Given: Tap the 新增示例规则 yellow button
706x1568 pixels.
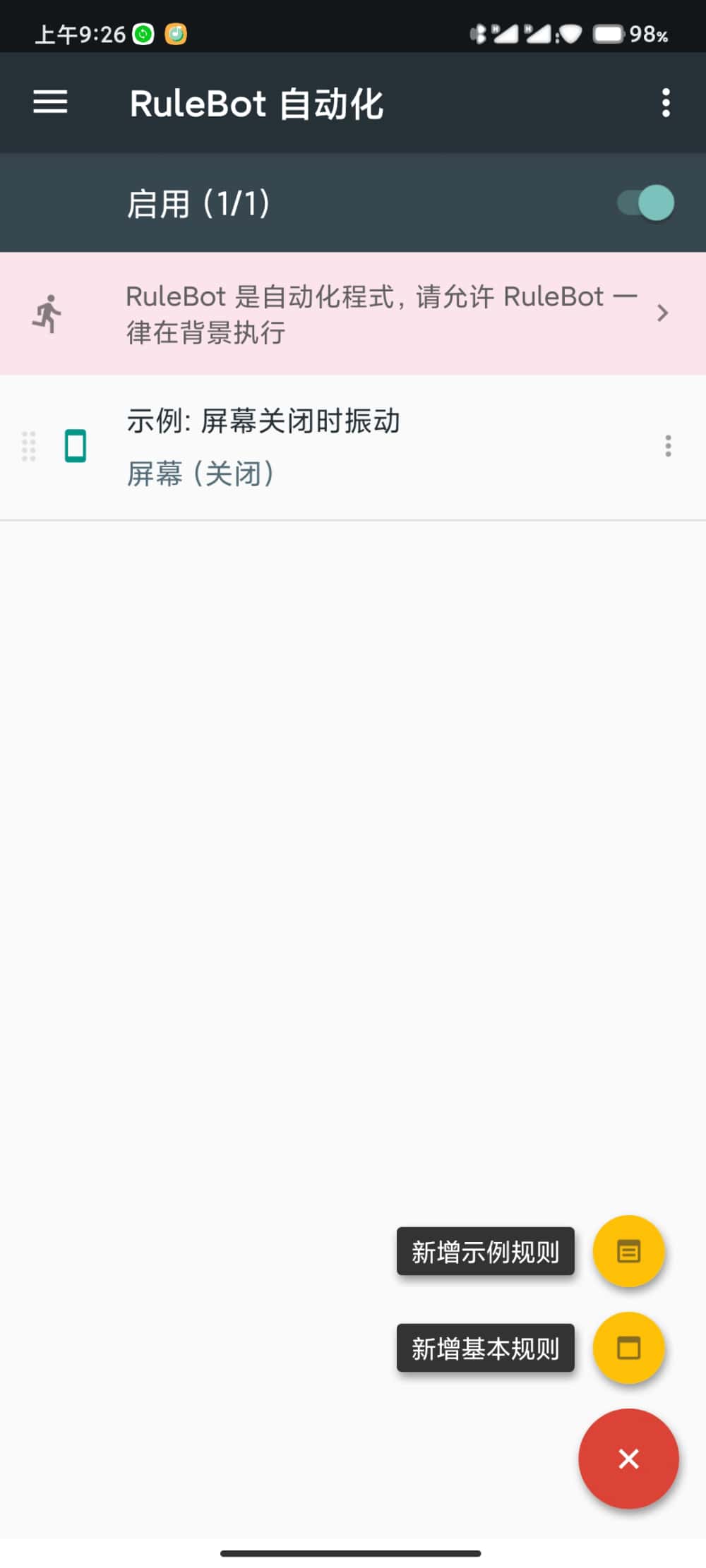Looking at the screenshot, I should click(x=628, y=1251).
